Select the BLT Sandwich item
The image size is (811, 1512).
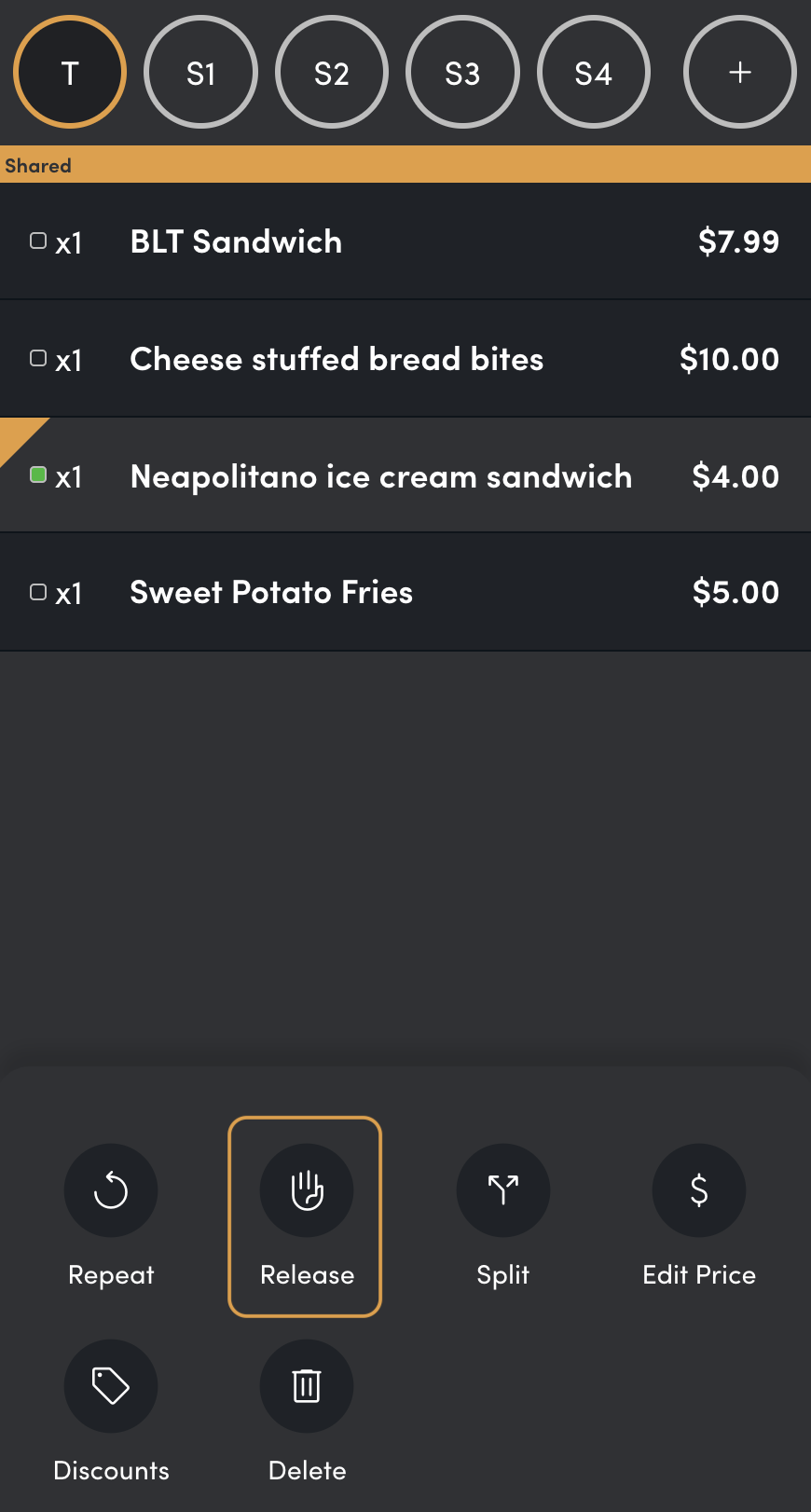[405, 241]
